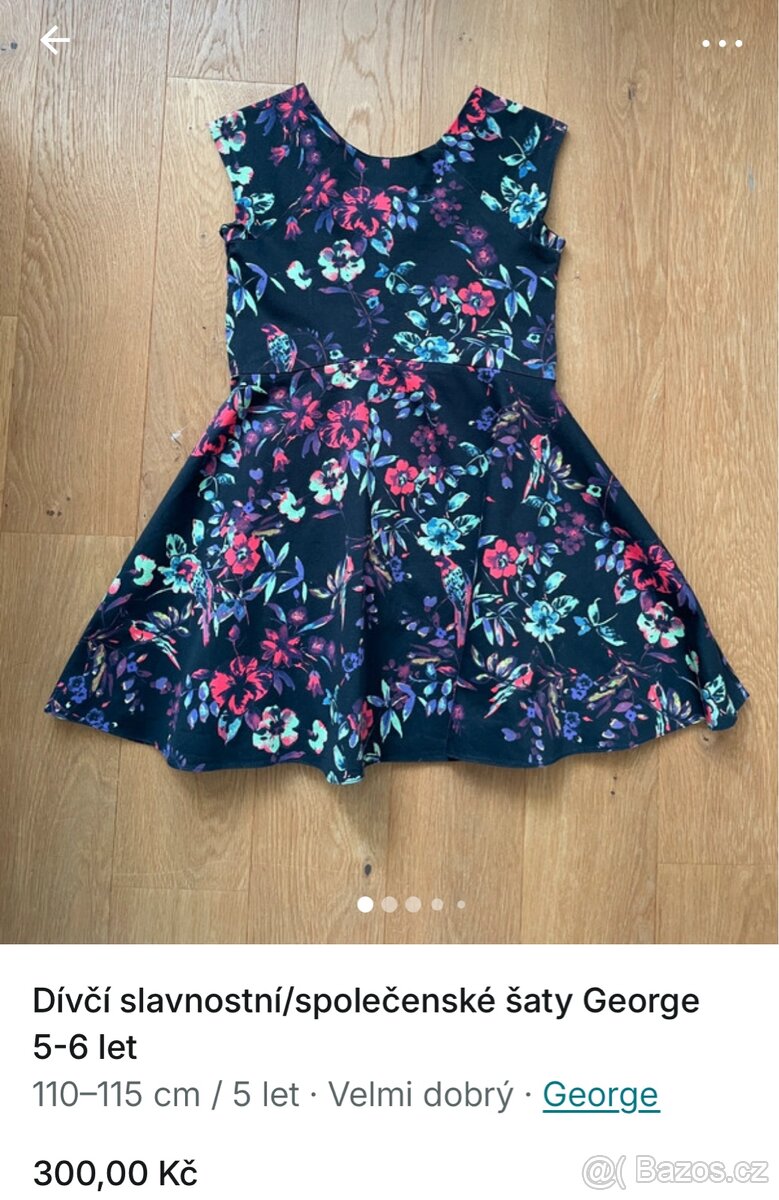Tap the photo page indicator dots
This screenshot has width=779, height=1200.
412,904
